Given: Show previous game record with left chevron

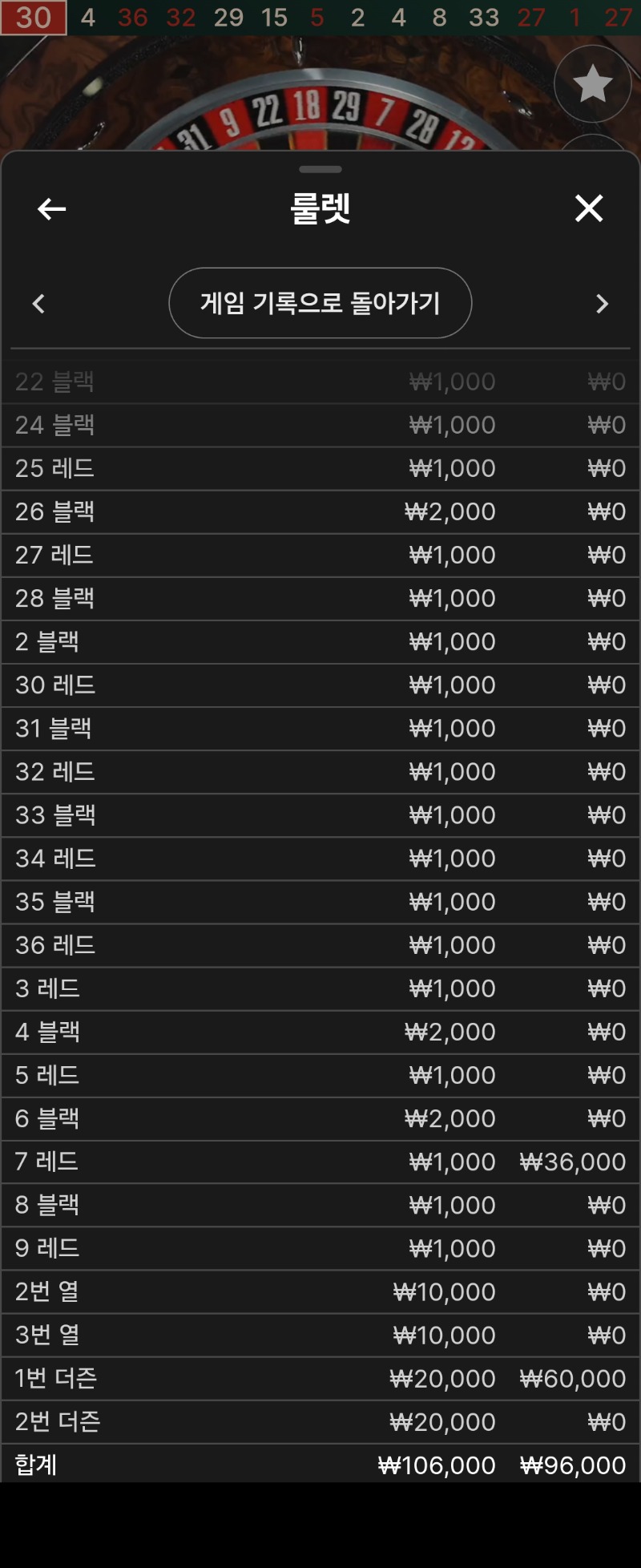Looking at the screenshot, I should tap(38, 304).
